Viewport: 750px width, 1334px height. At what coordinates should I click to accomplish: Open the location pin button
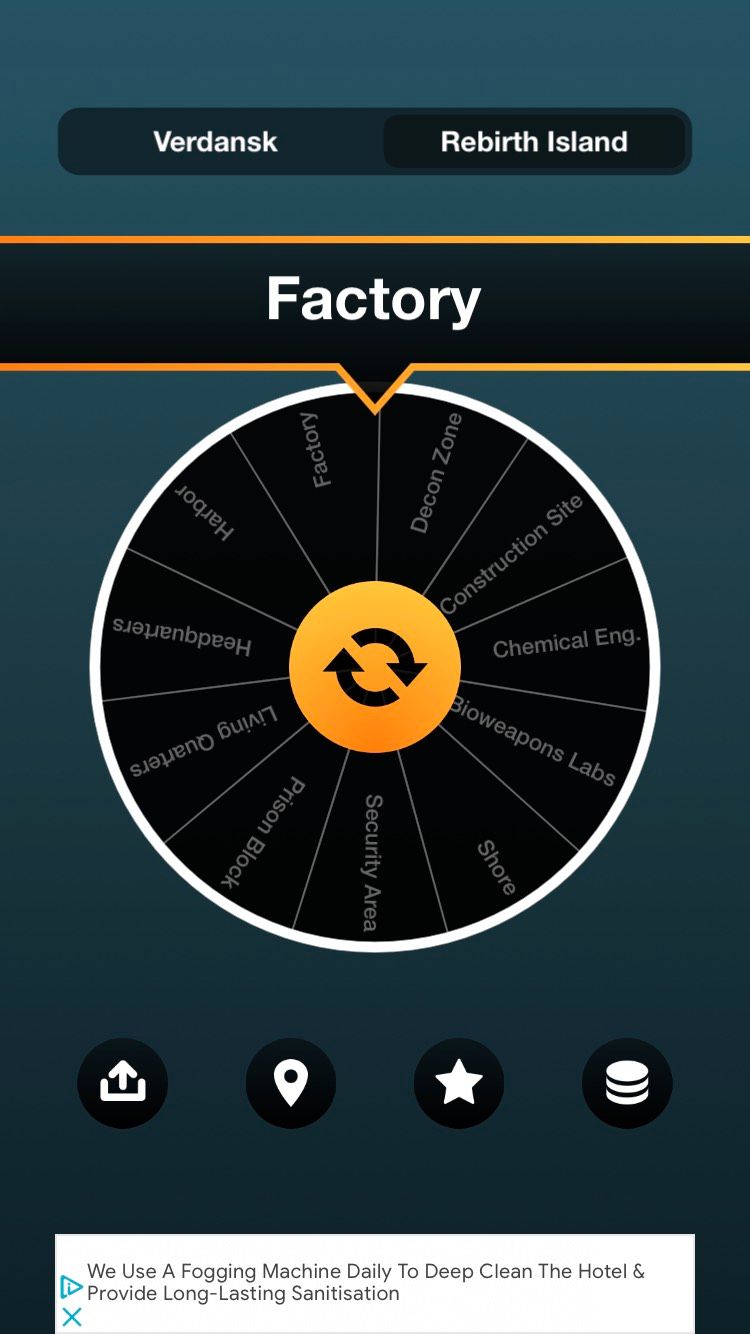click(291, 1084)
